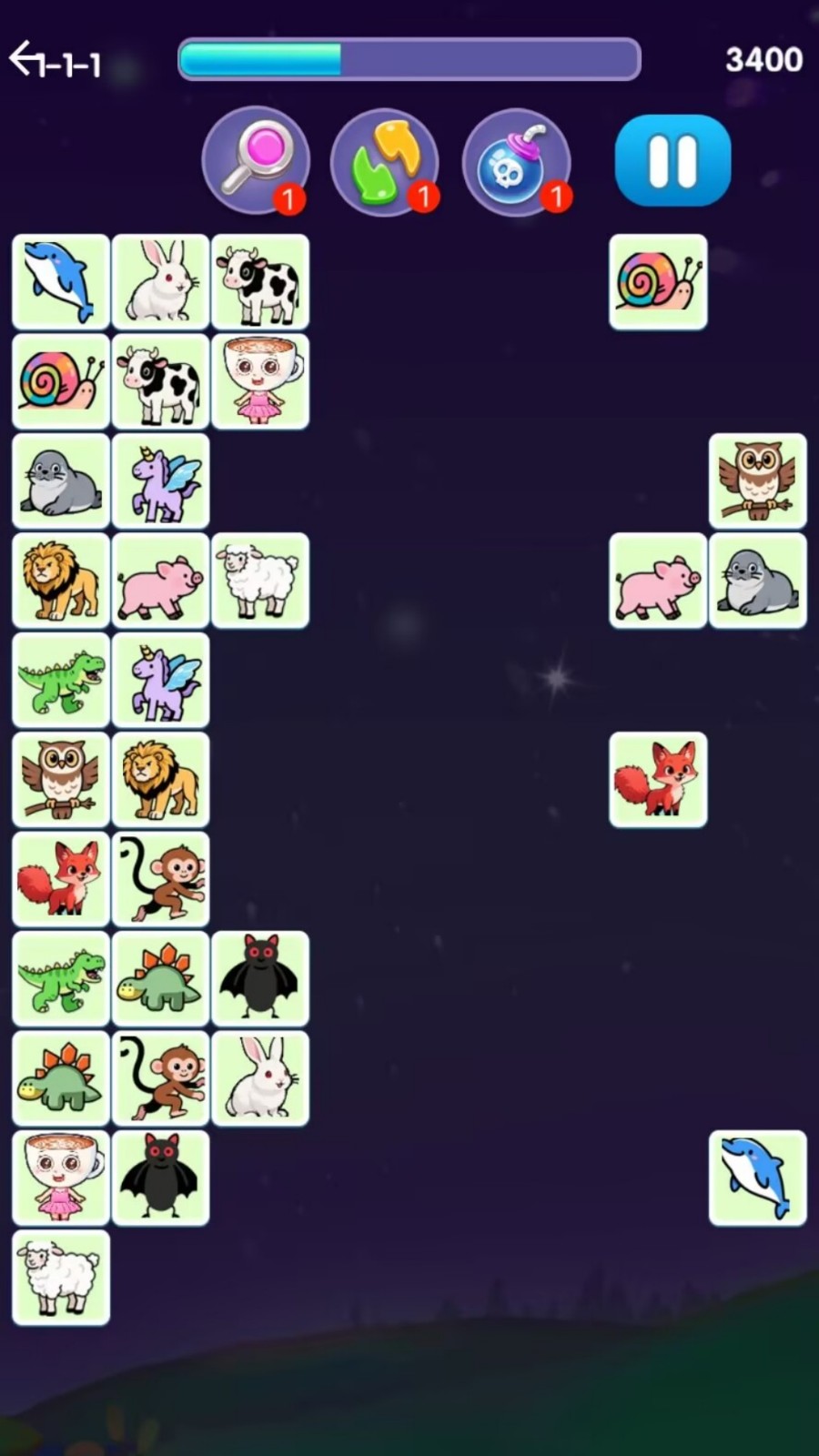Use the magnifier hint power-up
This screenshot has width=819, height=1456.
[x=256, y=160]
